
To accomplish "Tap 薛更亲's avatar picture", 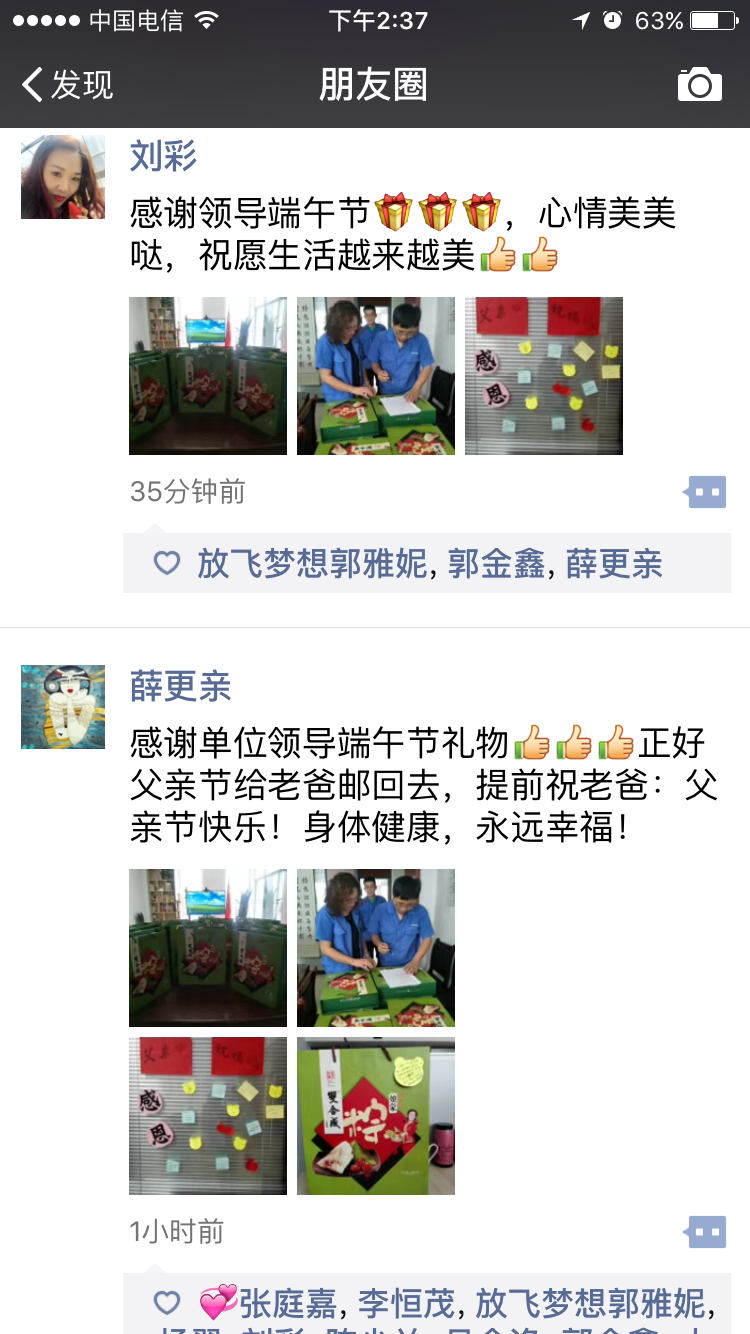I will (63, 707).
